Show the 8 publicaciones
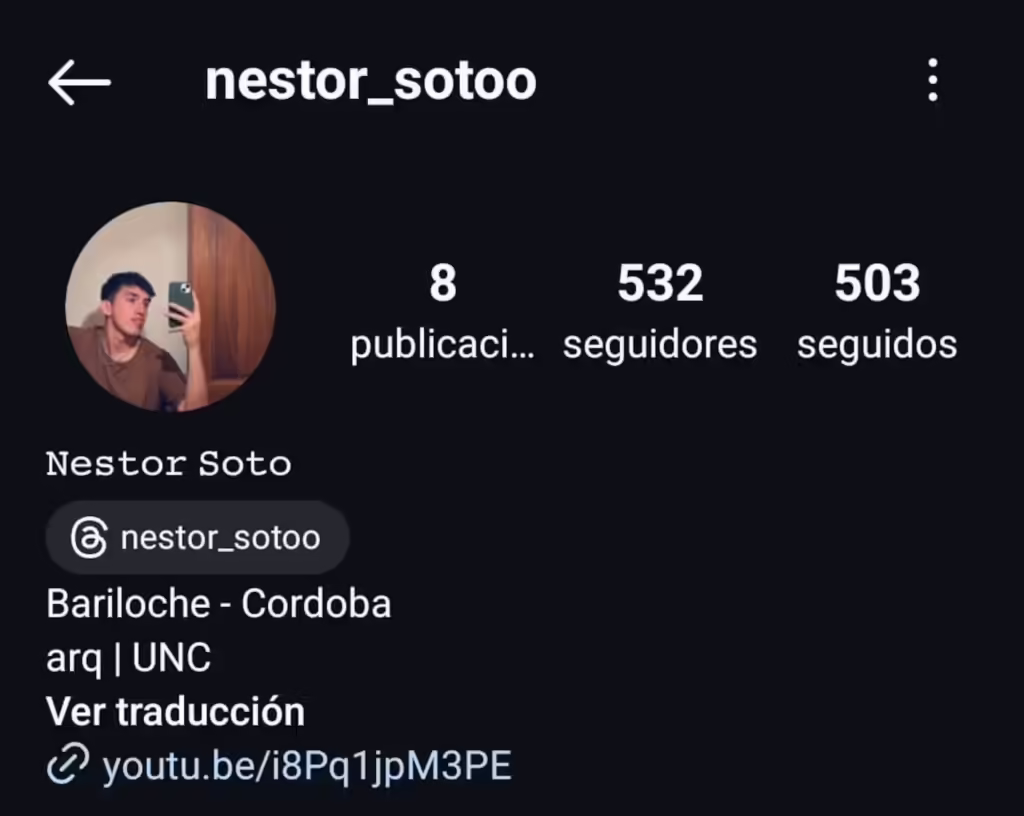1024x816 pixels. tap(442, 312)
